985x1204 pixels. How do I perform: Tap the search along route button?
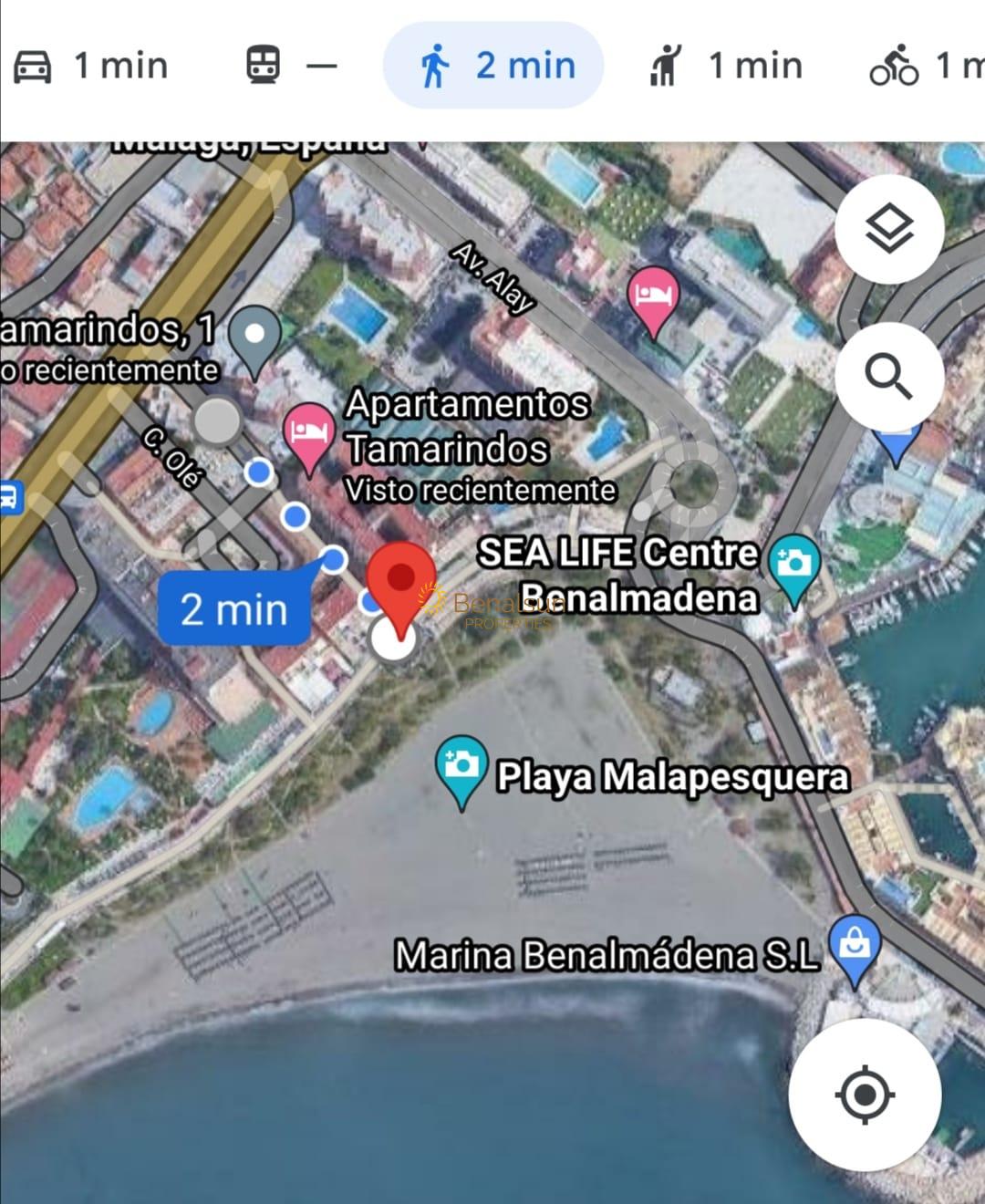coord(888,376)
